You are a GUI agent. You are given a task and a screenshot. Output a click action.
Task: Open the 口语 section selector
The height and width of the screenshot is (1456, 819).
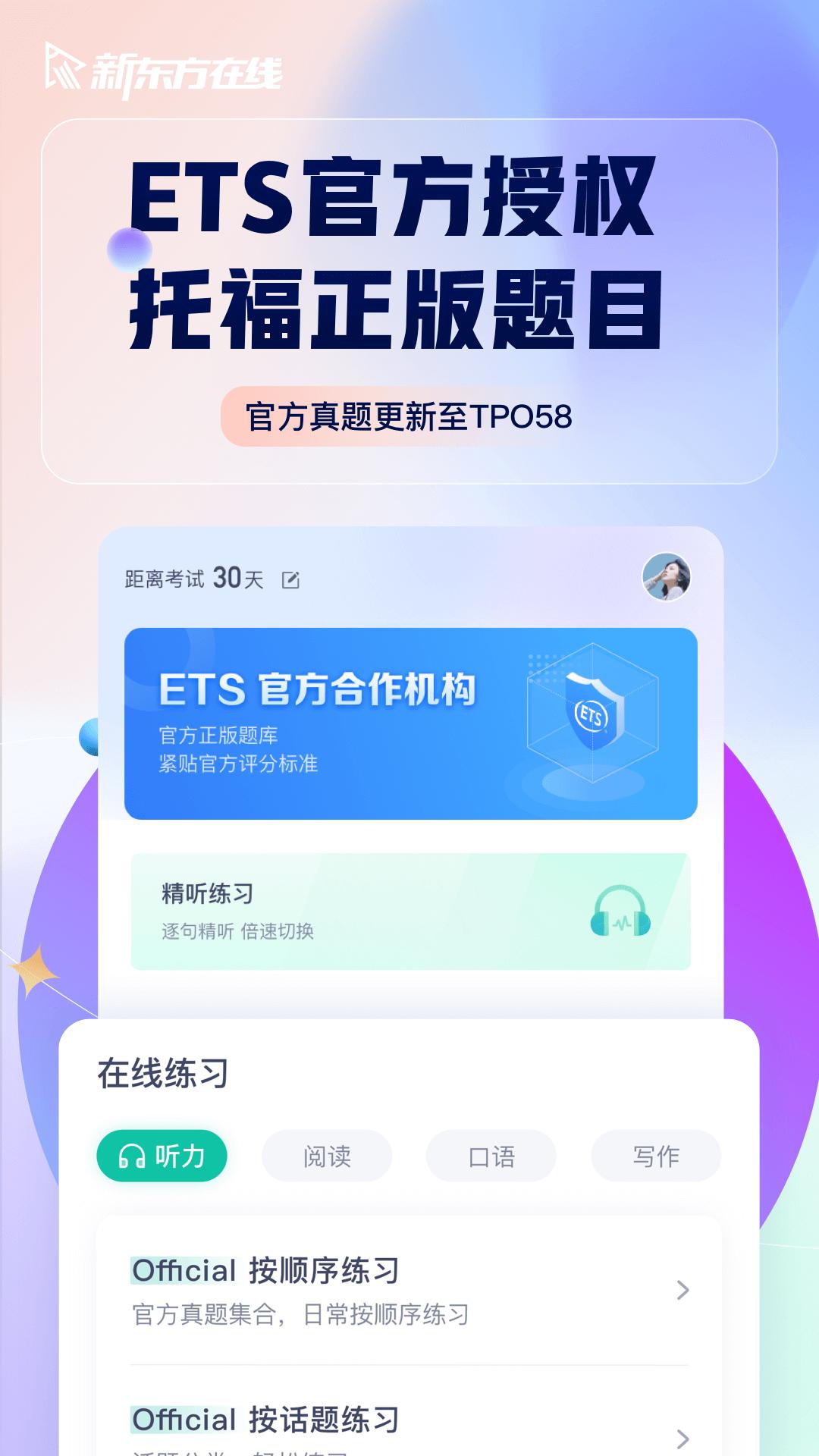click(x=491, y=1154)
